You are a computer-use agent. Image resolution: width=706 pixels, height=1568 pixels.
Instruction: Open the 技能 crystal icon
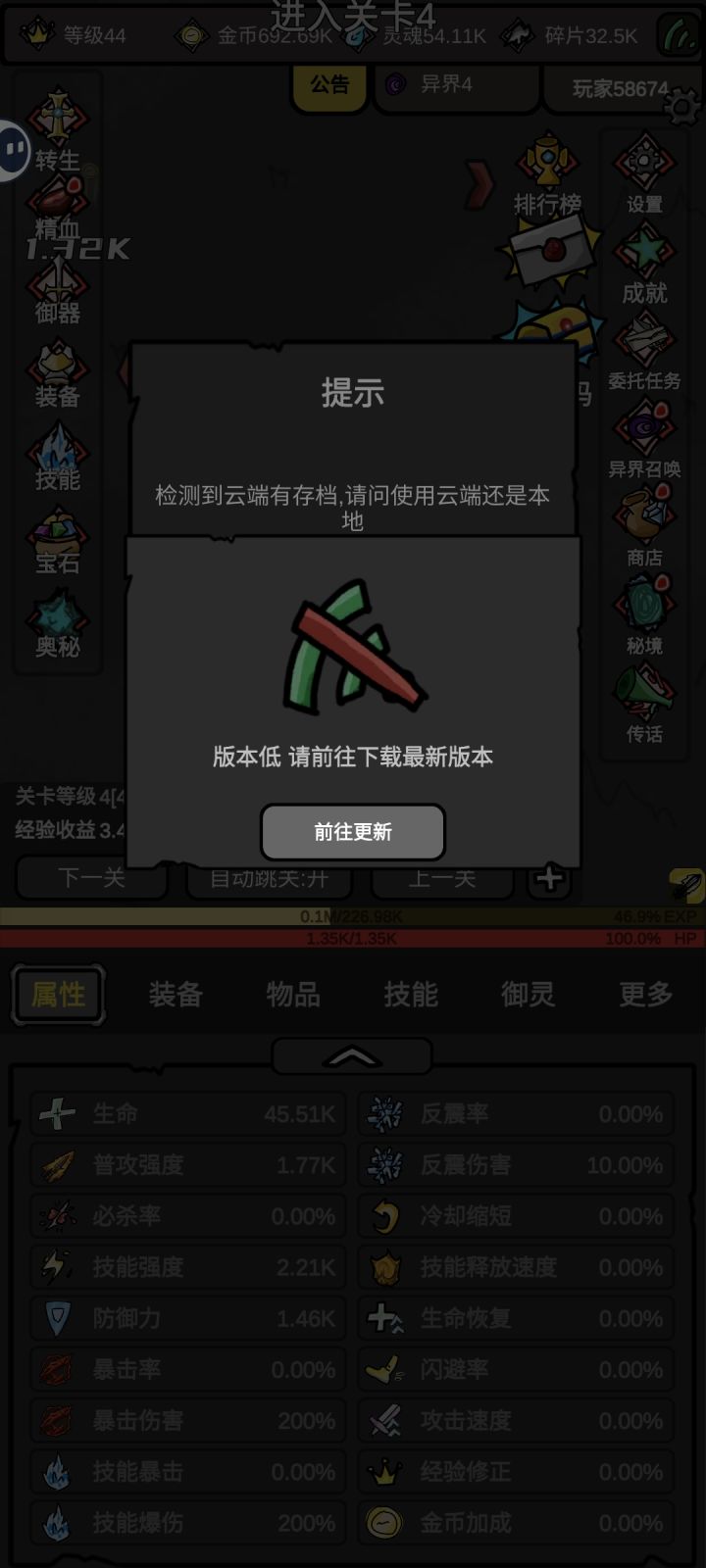coord(56,449)
